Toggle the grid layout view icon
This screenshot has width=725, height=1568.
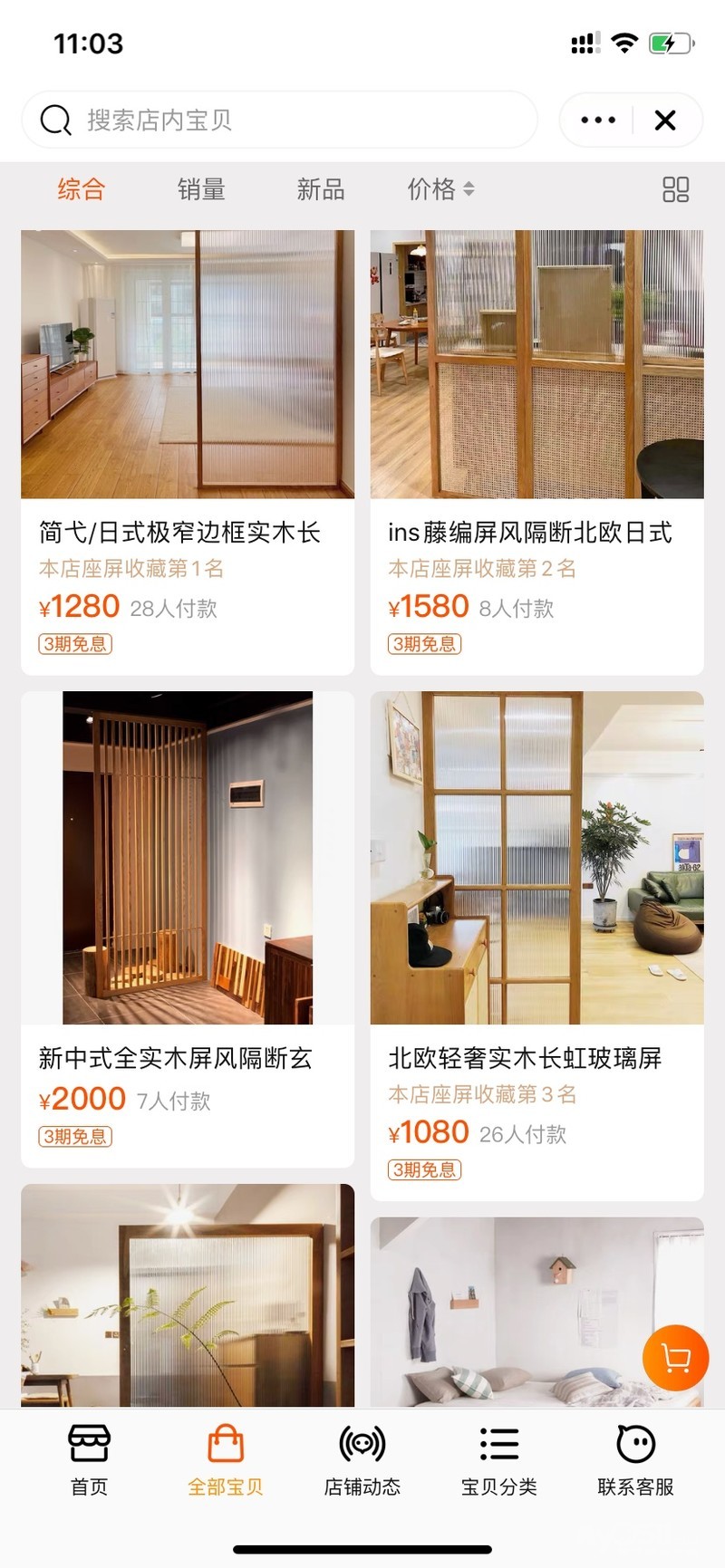675,189
